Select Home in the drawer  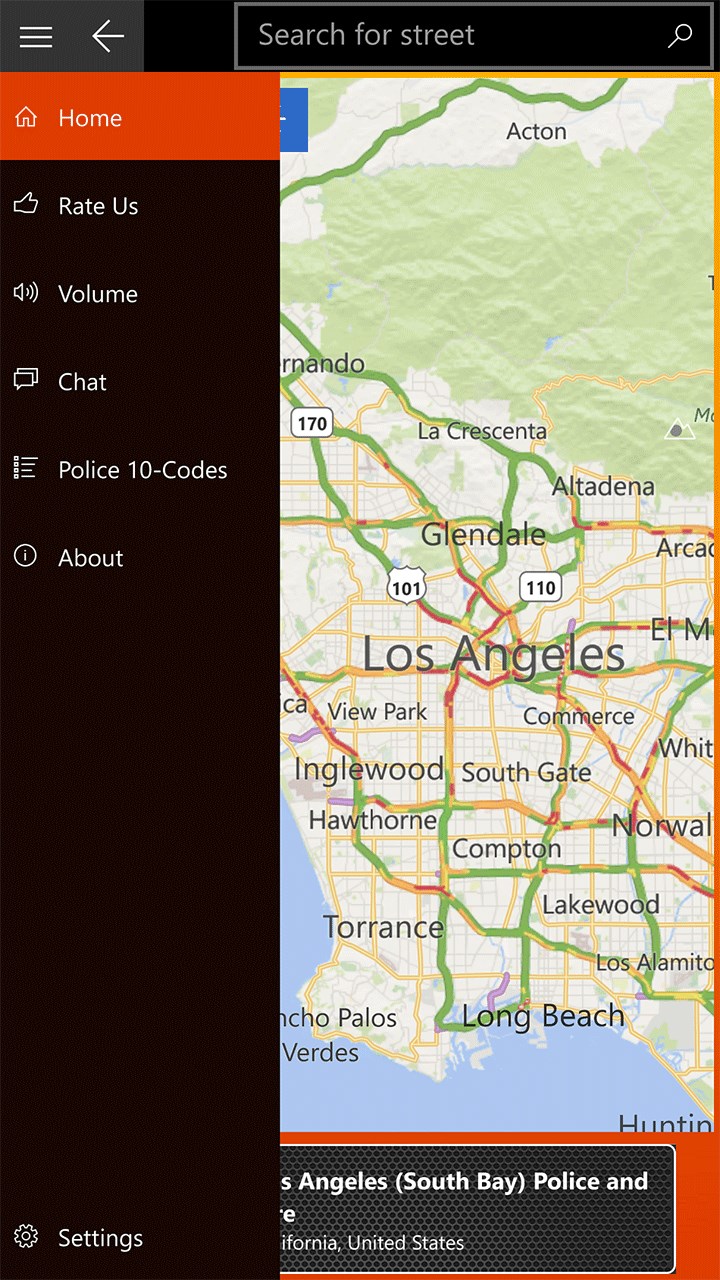[x=140, y=117]
